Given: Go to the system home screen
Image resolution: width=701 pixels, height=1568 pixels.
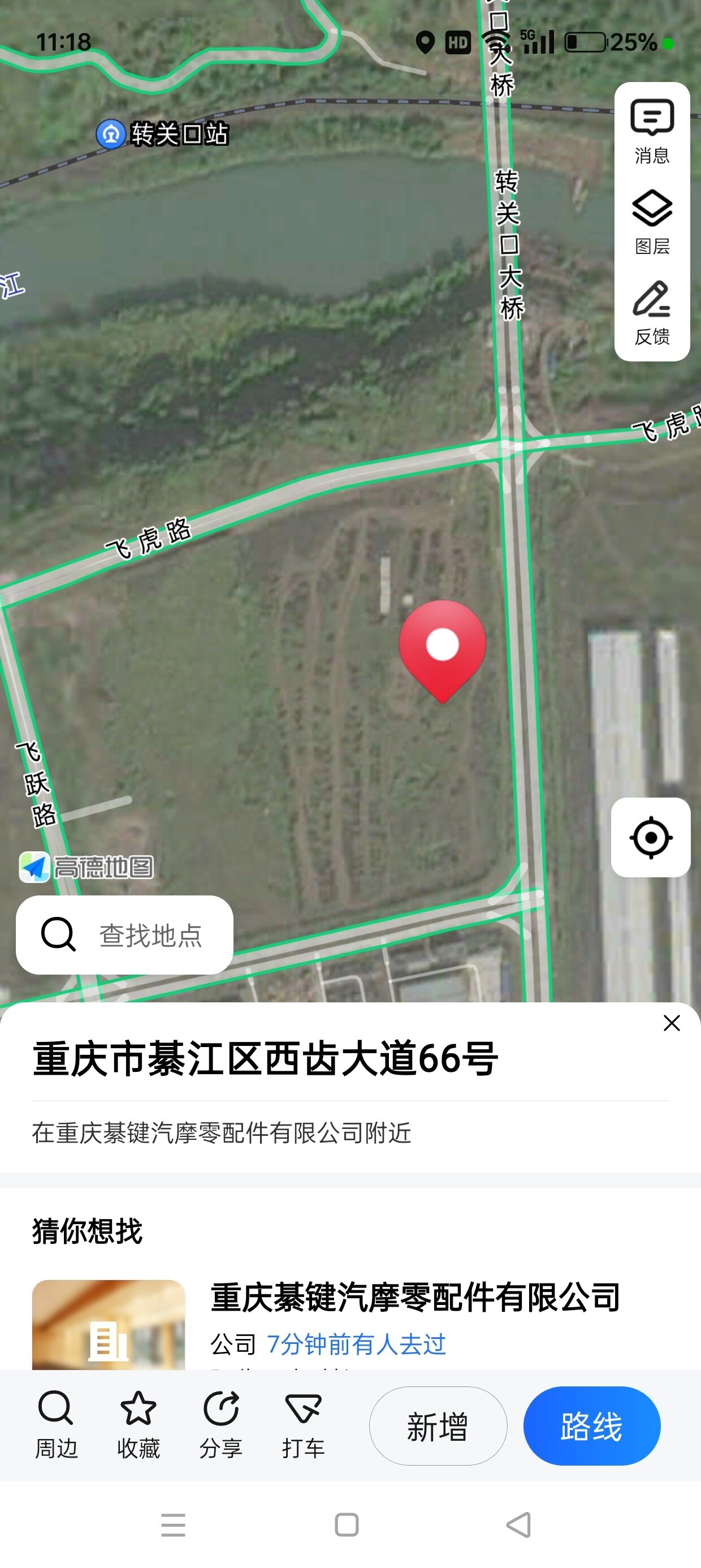Looking at the screenshot, I should point(347,1525).
